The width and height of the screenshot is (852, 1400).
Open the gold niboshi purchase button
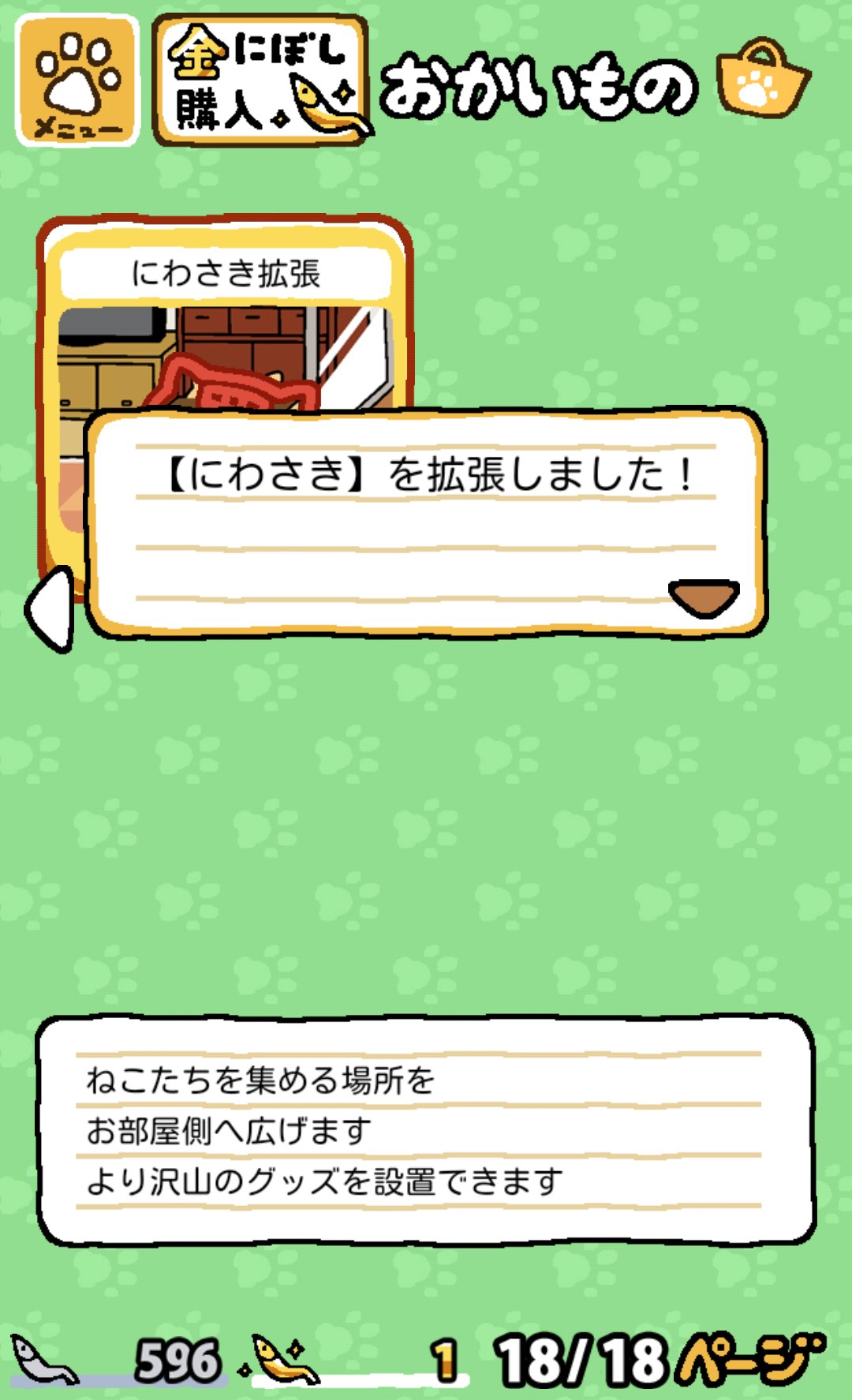262,80
